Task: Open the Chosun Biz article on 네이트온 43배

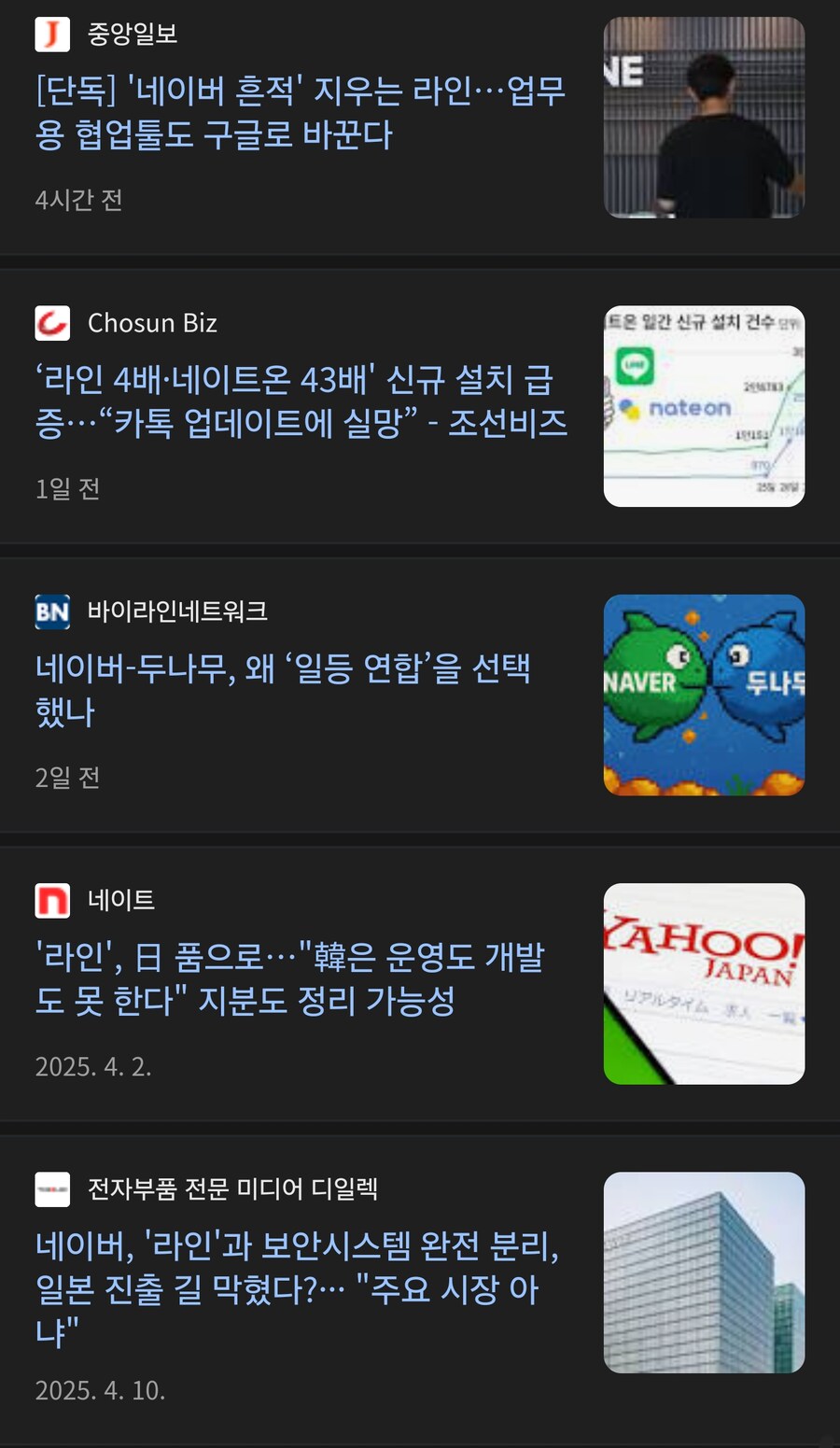Action: point(301,401)
